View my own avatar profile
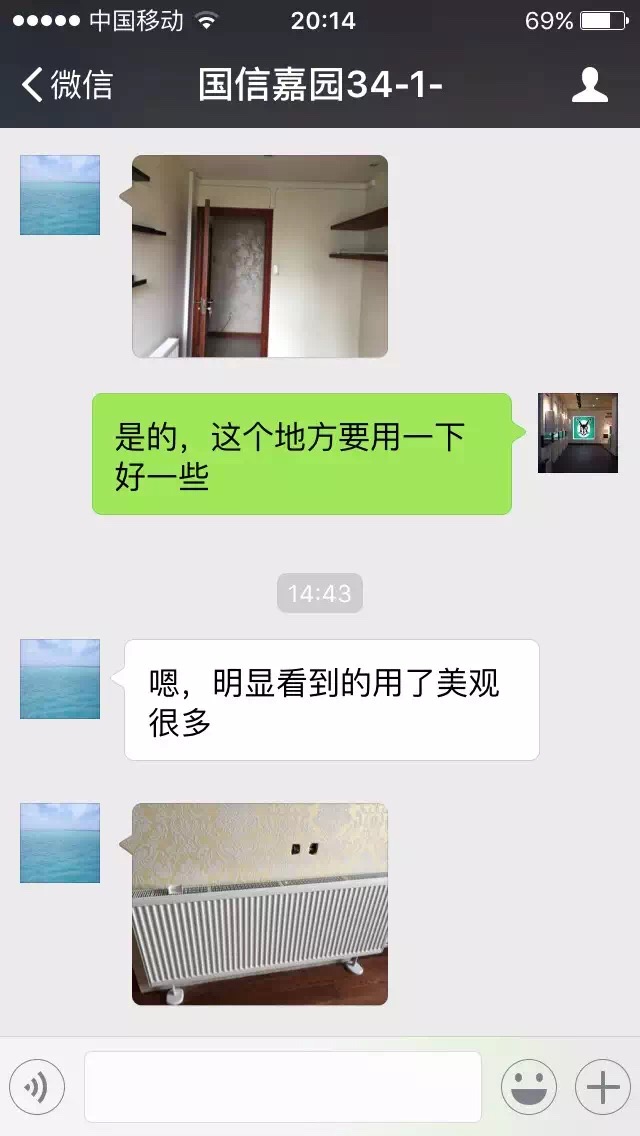Screen dimensions: 640x1136 (577, 433)
